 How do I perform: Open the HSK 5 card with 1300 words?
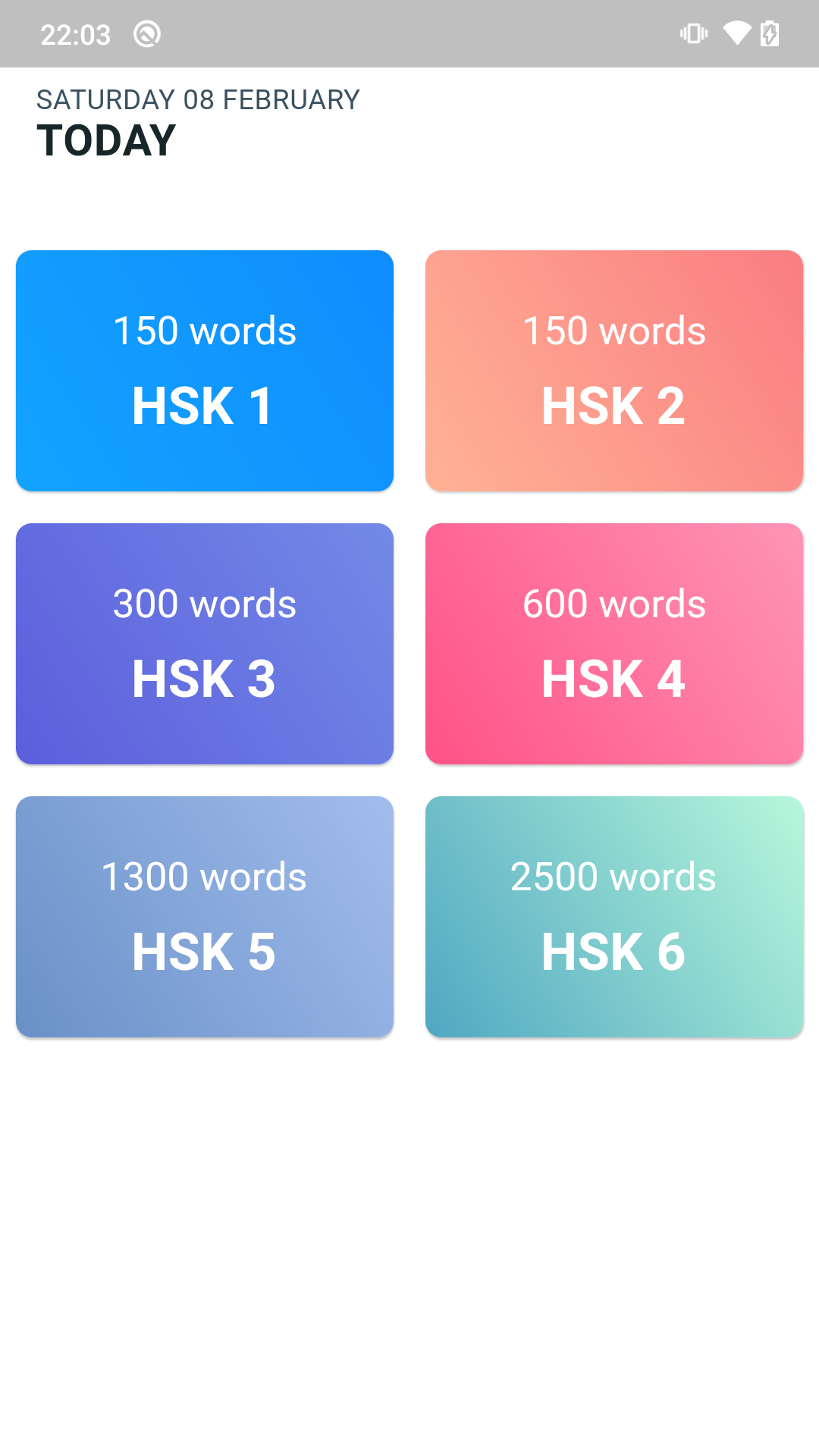coord(205,917)
